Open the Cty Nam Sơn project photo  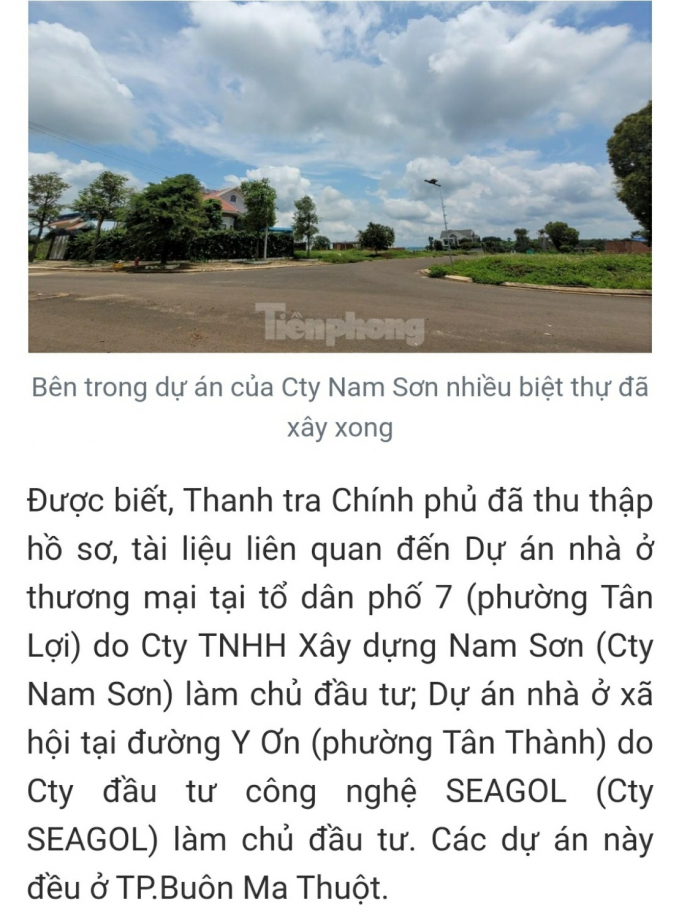(339, 176)
